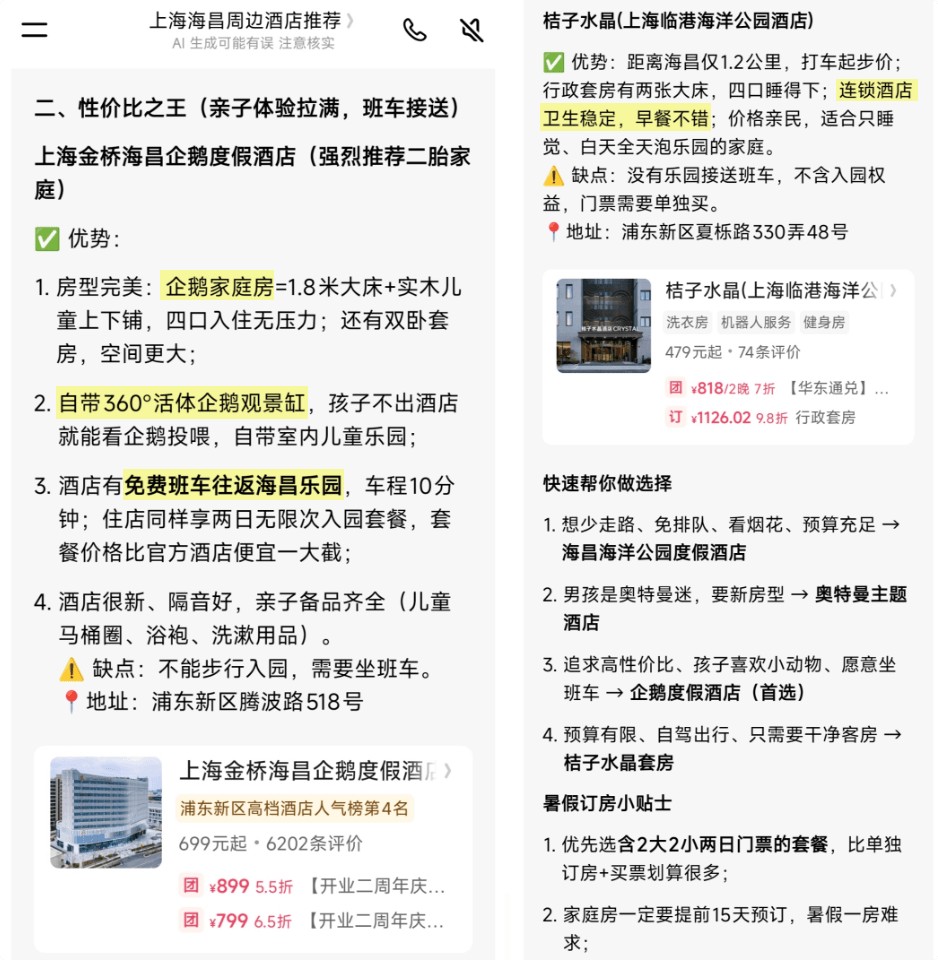Start a voice call with the AI
938x960 pixels.
pos(415,29)
